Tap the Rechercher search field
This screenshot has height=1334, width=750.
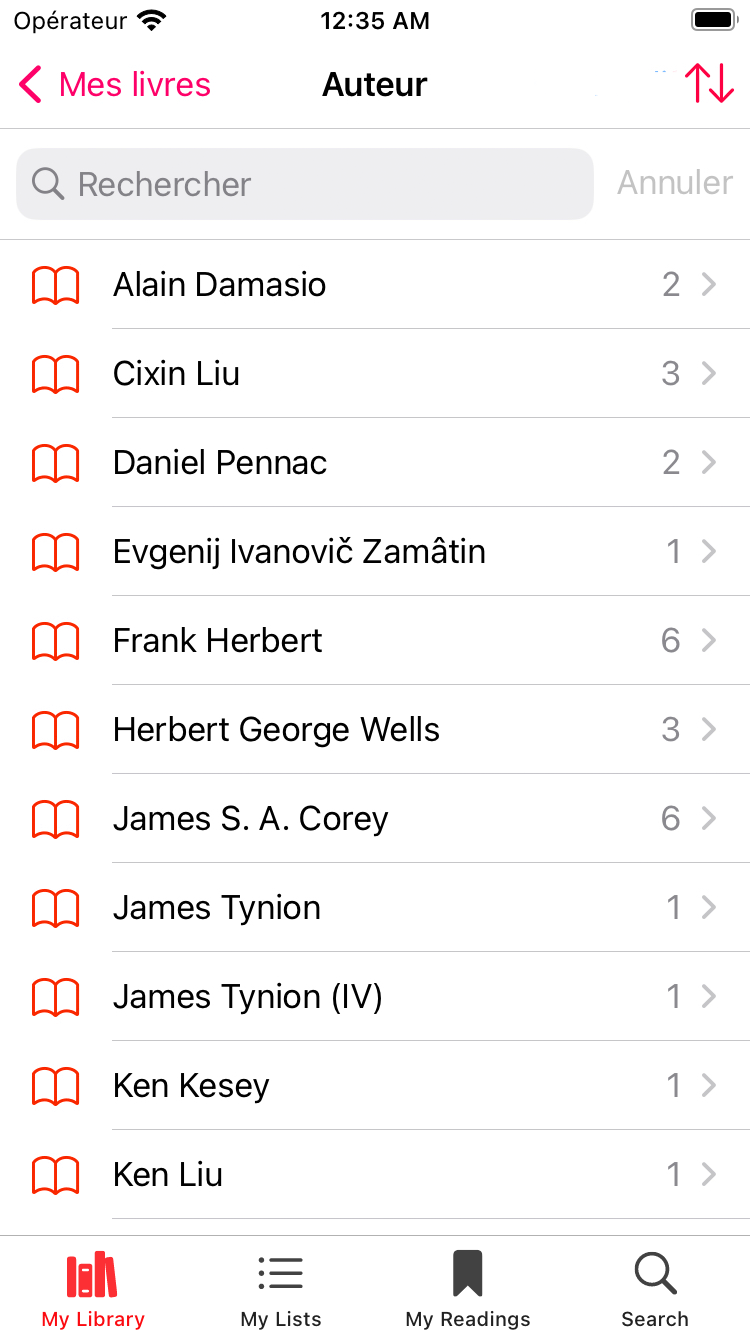coord(305,184)
